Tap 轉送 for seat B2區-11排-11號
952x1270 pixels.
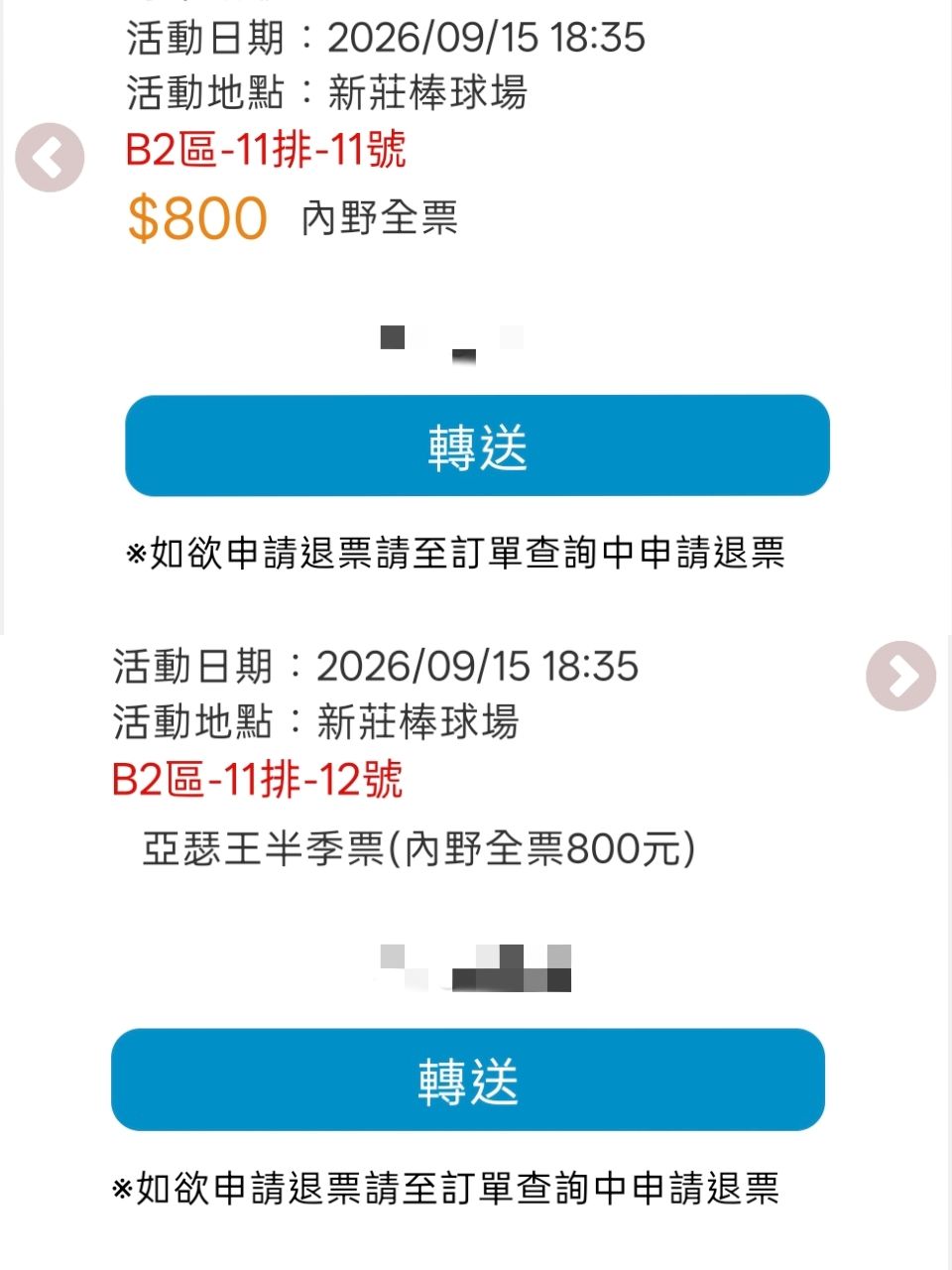pos(477,445)
